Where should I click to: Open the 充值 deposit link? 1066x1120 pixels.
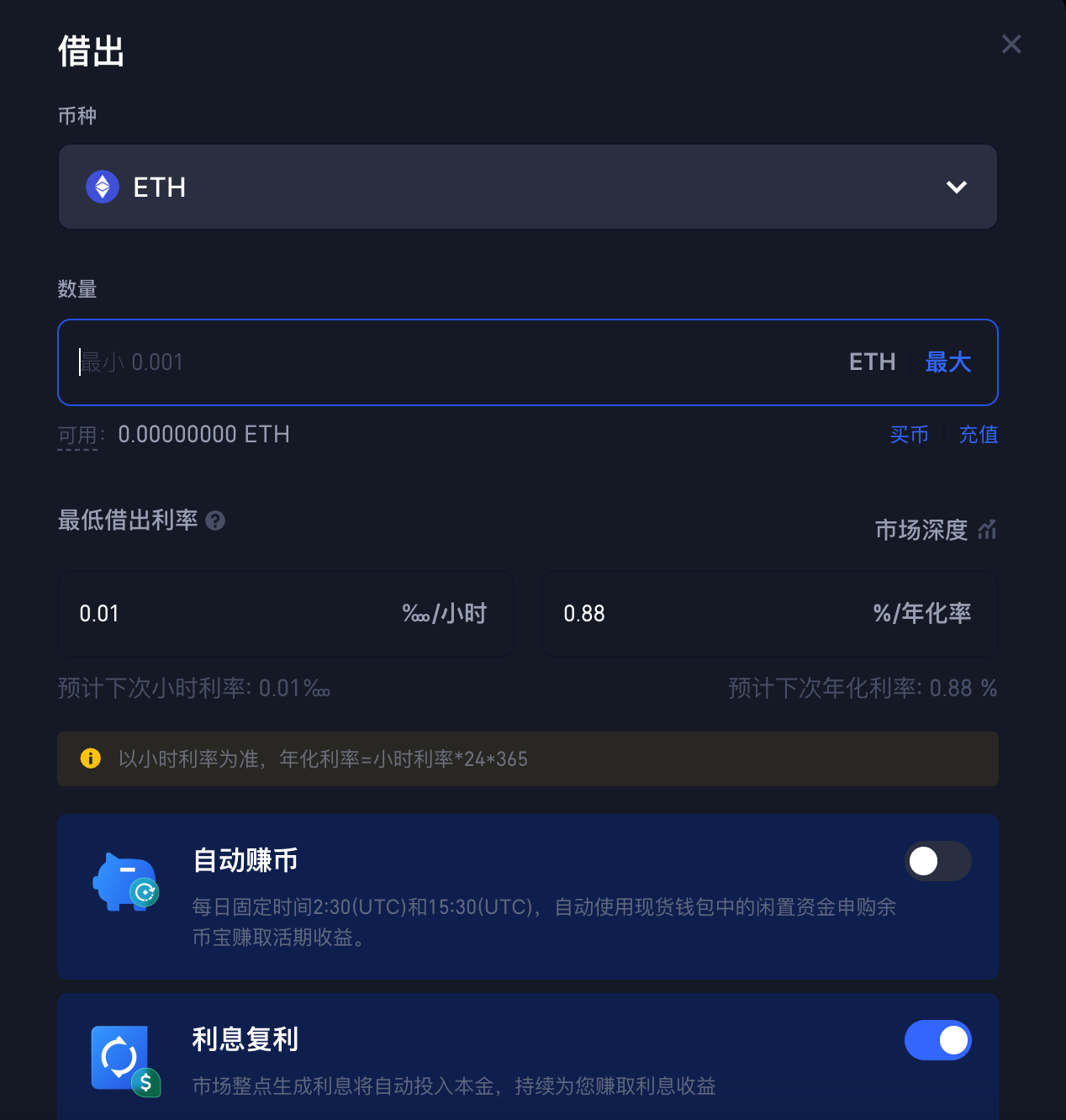click(x=979, y=435)
